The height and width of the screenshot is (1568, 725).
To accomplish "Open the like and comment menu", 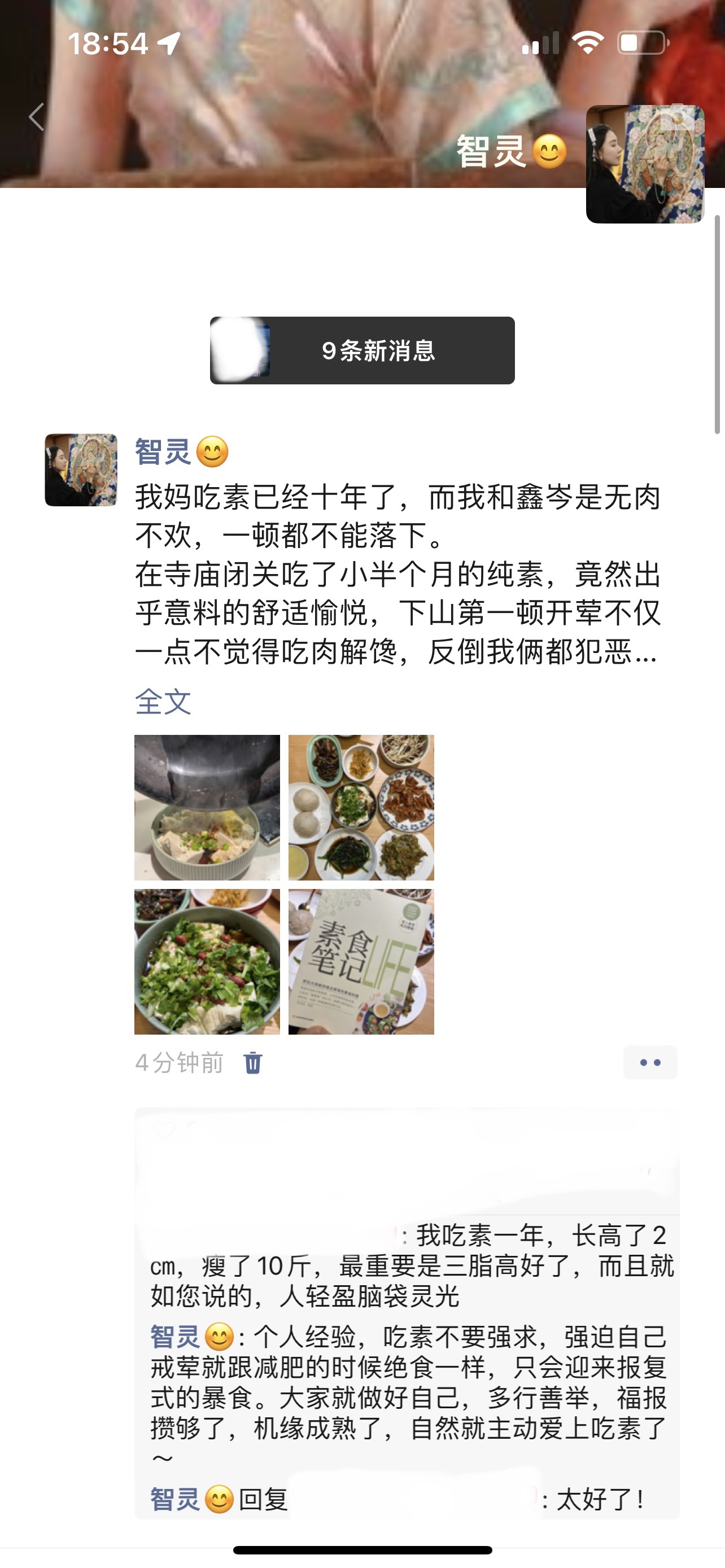I will [649, 1063].
